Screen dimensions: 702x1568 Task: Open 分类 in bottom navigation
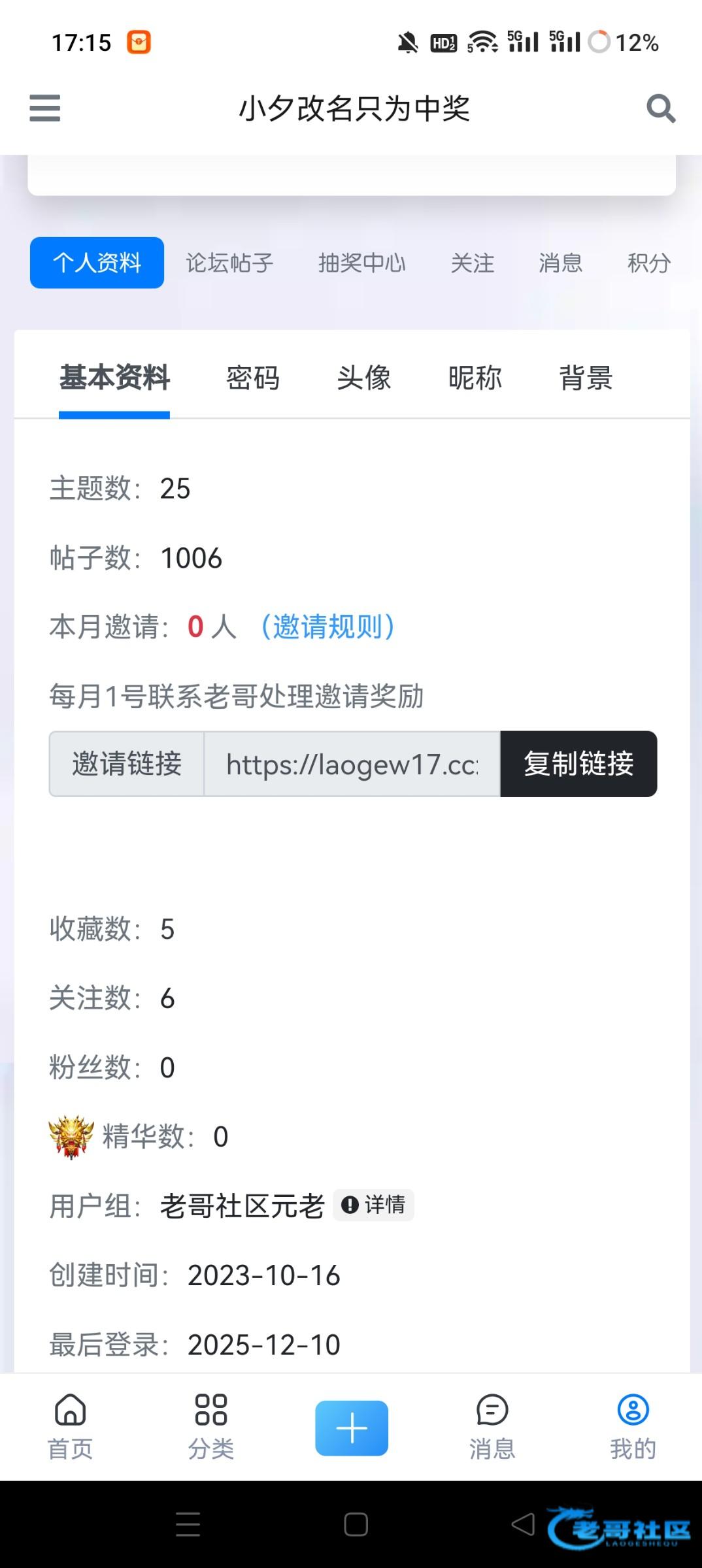210,1427
